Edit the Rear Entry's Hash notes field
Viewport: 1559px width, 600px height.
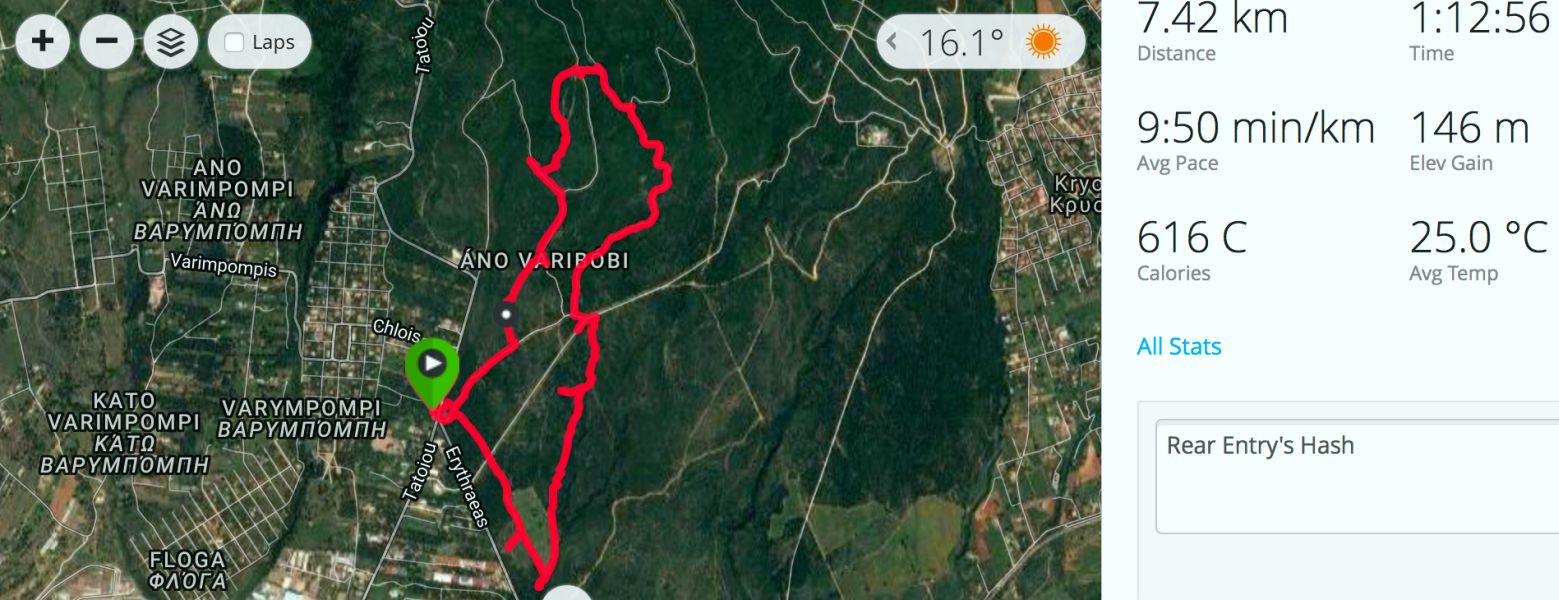[x=1356, y=480]
